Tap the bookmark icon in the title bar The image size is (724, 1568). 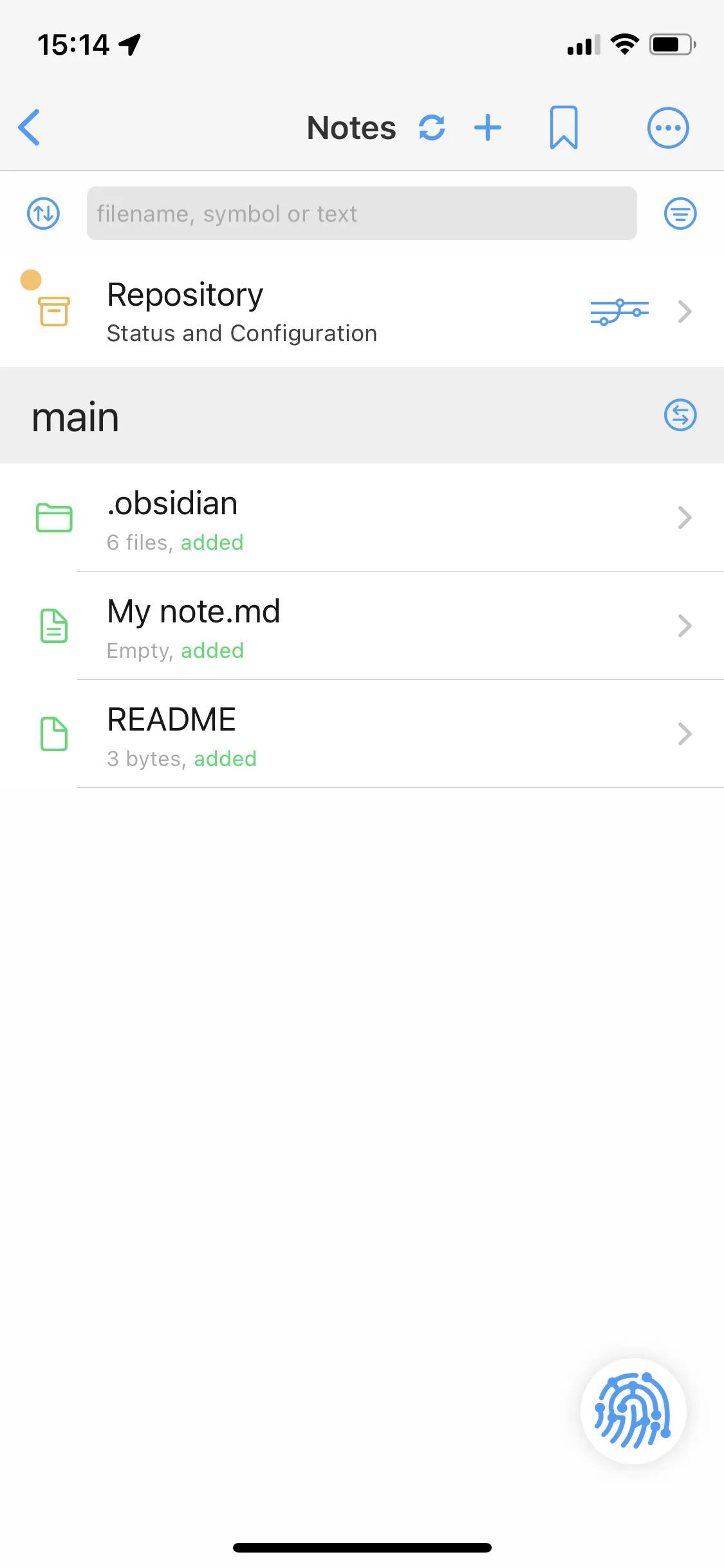(564, 127)
